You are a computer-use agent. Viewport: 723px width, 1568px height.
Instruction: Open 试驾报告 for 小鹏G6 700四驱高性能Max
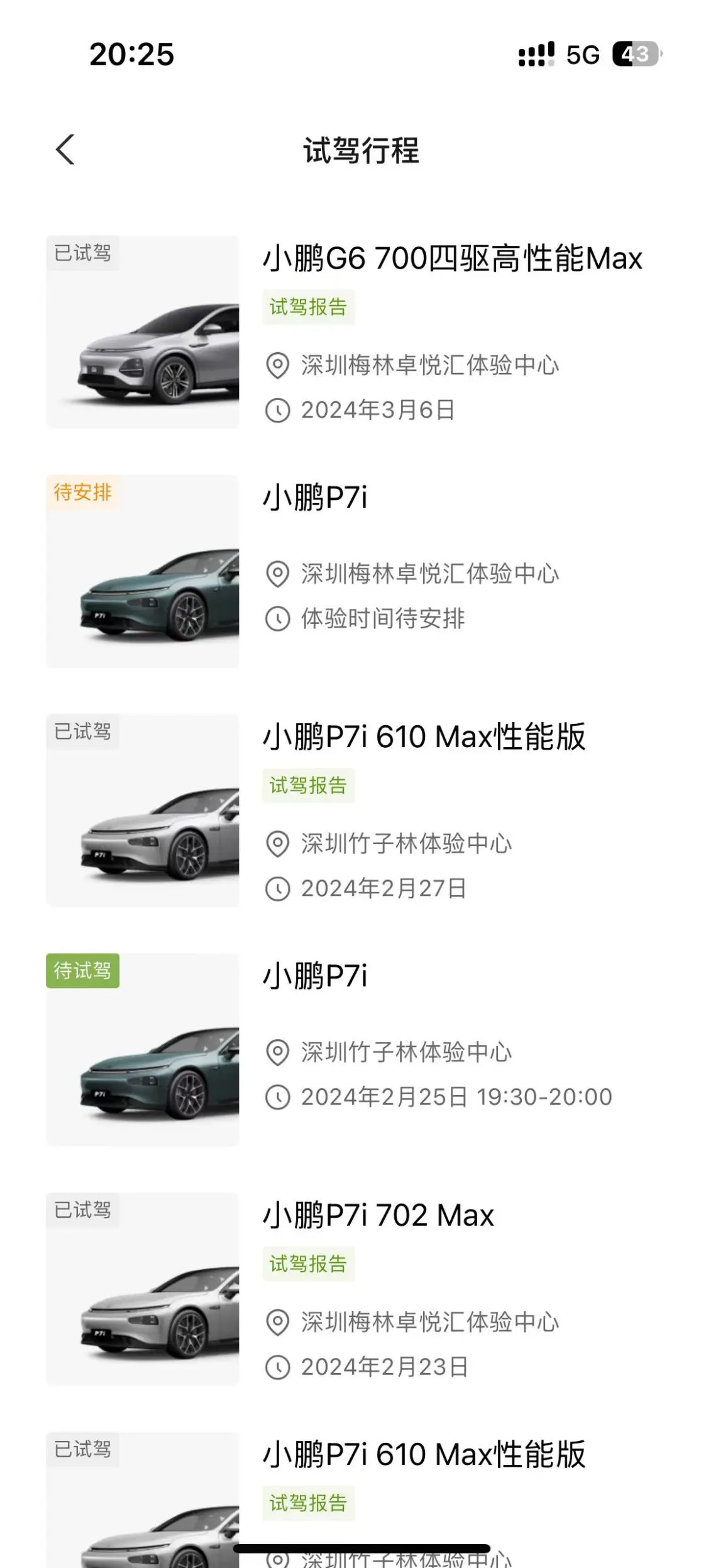point(308,307)
